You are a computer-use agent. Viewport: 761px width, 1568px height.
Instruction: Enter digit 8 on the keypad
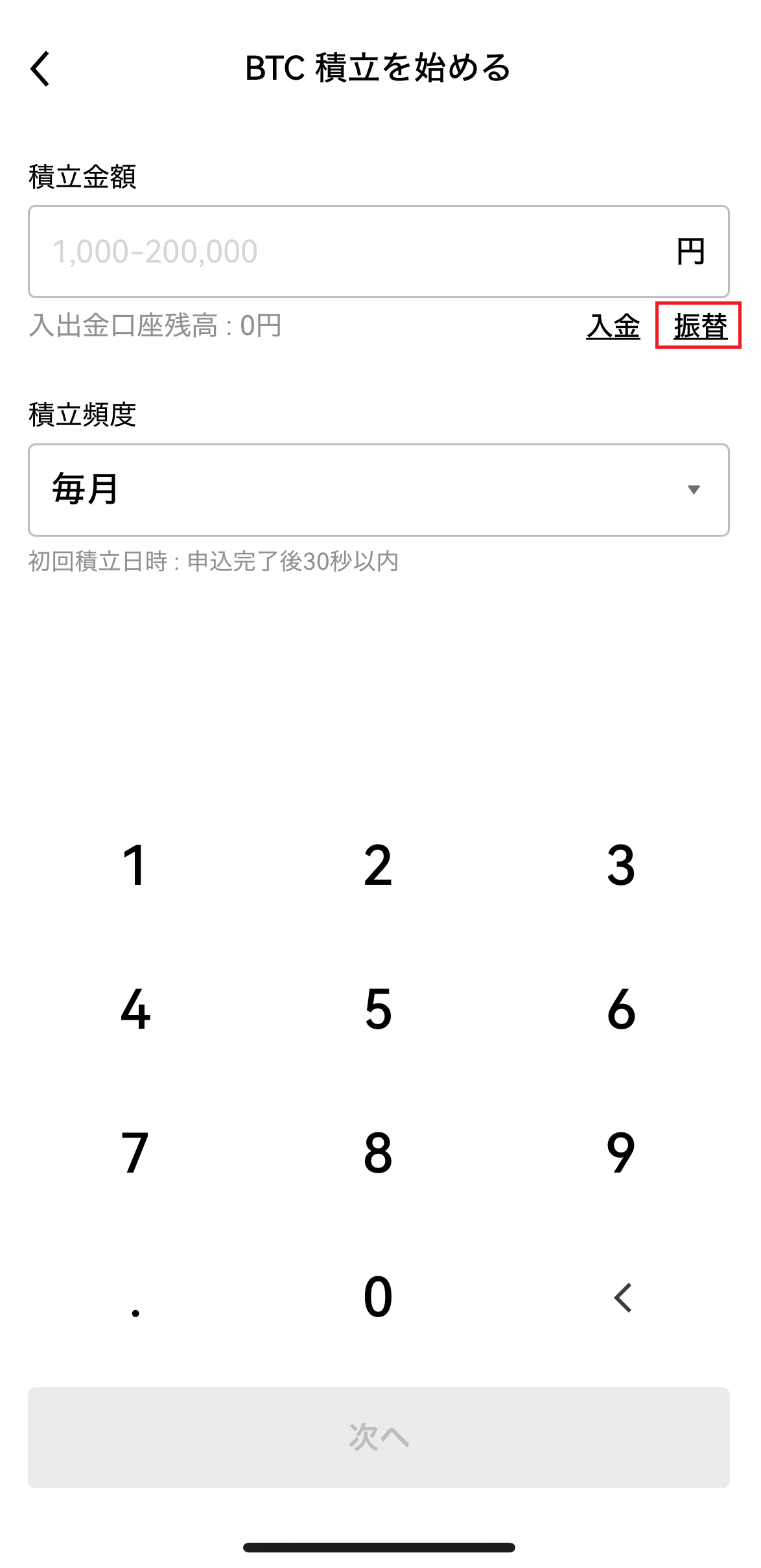click(379, 1153)
